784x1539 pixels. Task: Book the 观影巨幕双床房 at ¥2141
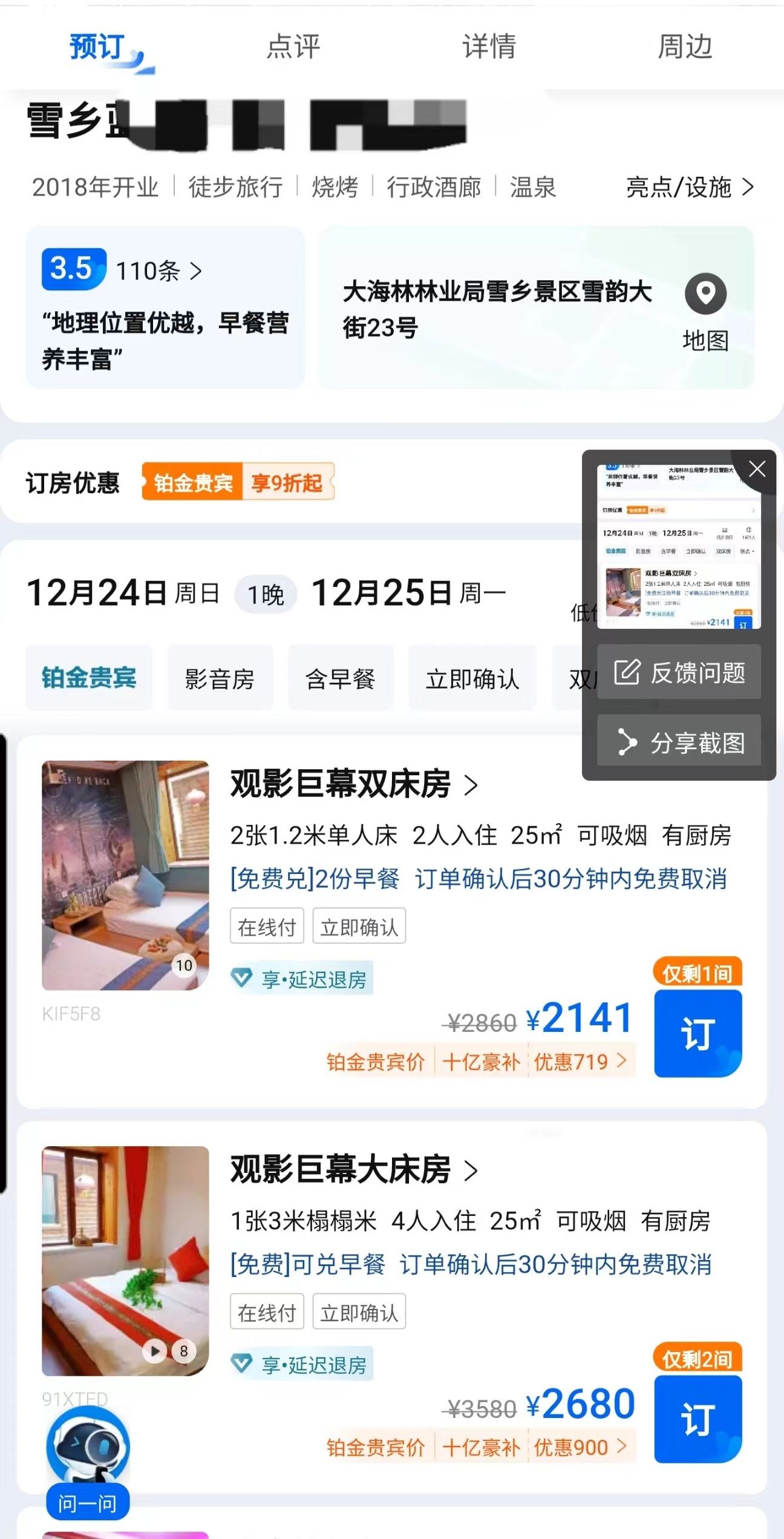click(x=697, y=1034)
